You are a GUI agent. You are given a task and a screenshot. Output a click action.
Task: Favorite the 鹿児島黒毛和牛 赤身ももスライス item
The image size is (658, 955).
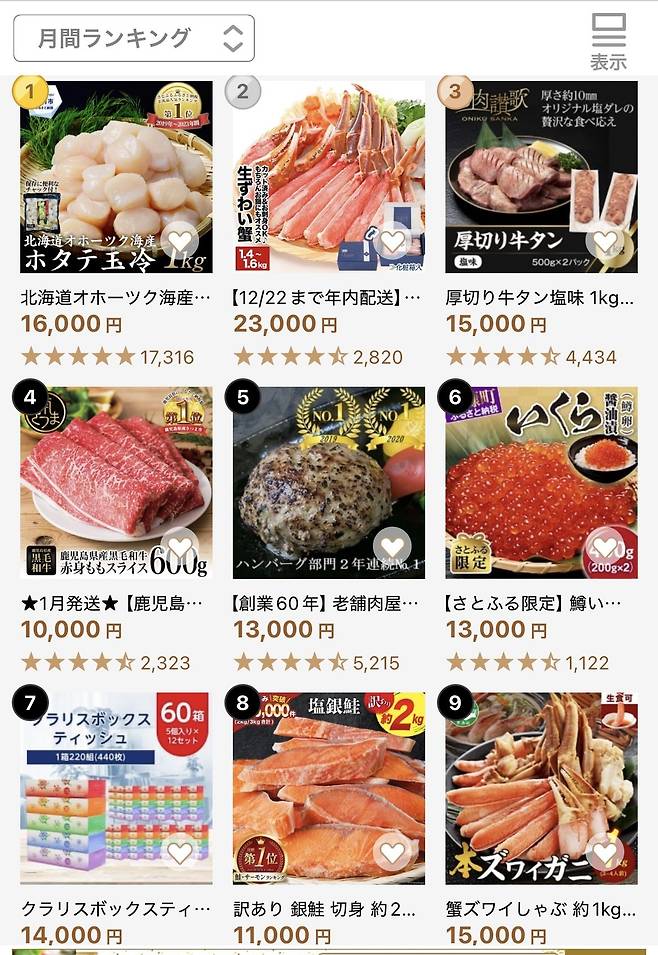pos(180,548)
